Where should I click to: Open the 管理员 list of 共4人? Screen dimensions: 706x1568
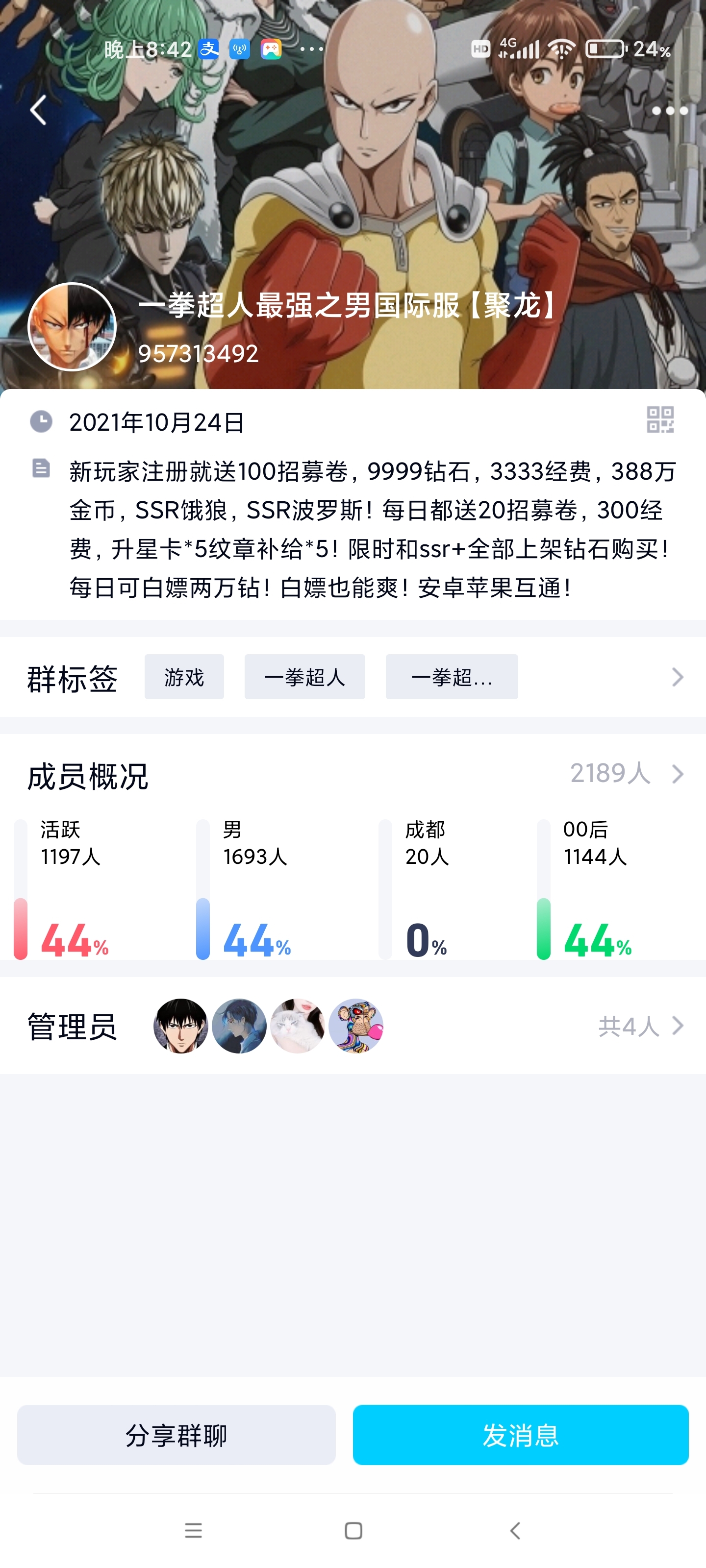click(641, 1026)
